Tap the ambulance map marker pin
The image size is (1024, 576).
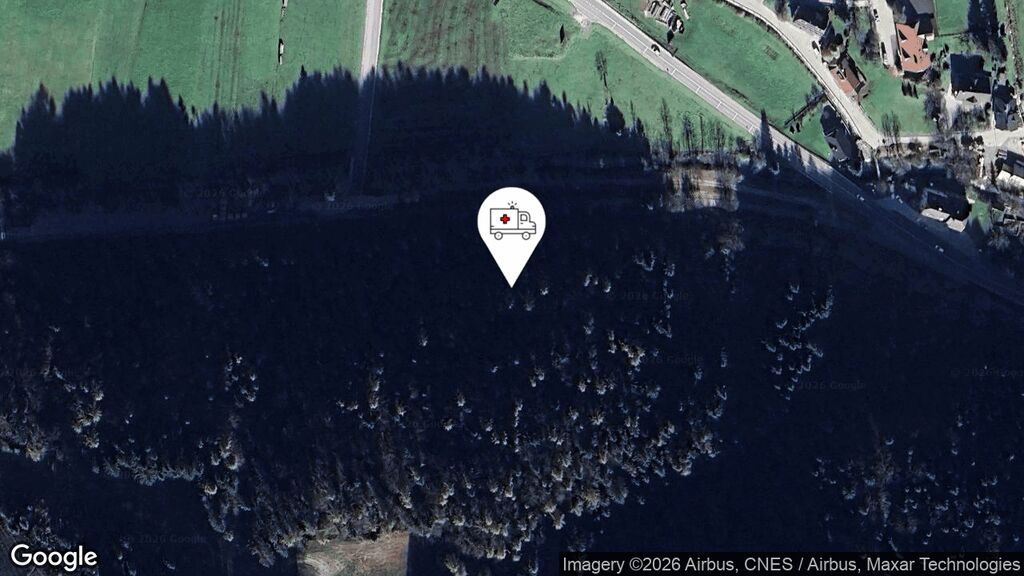(512, 225)
